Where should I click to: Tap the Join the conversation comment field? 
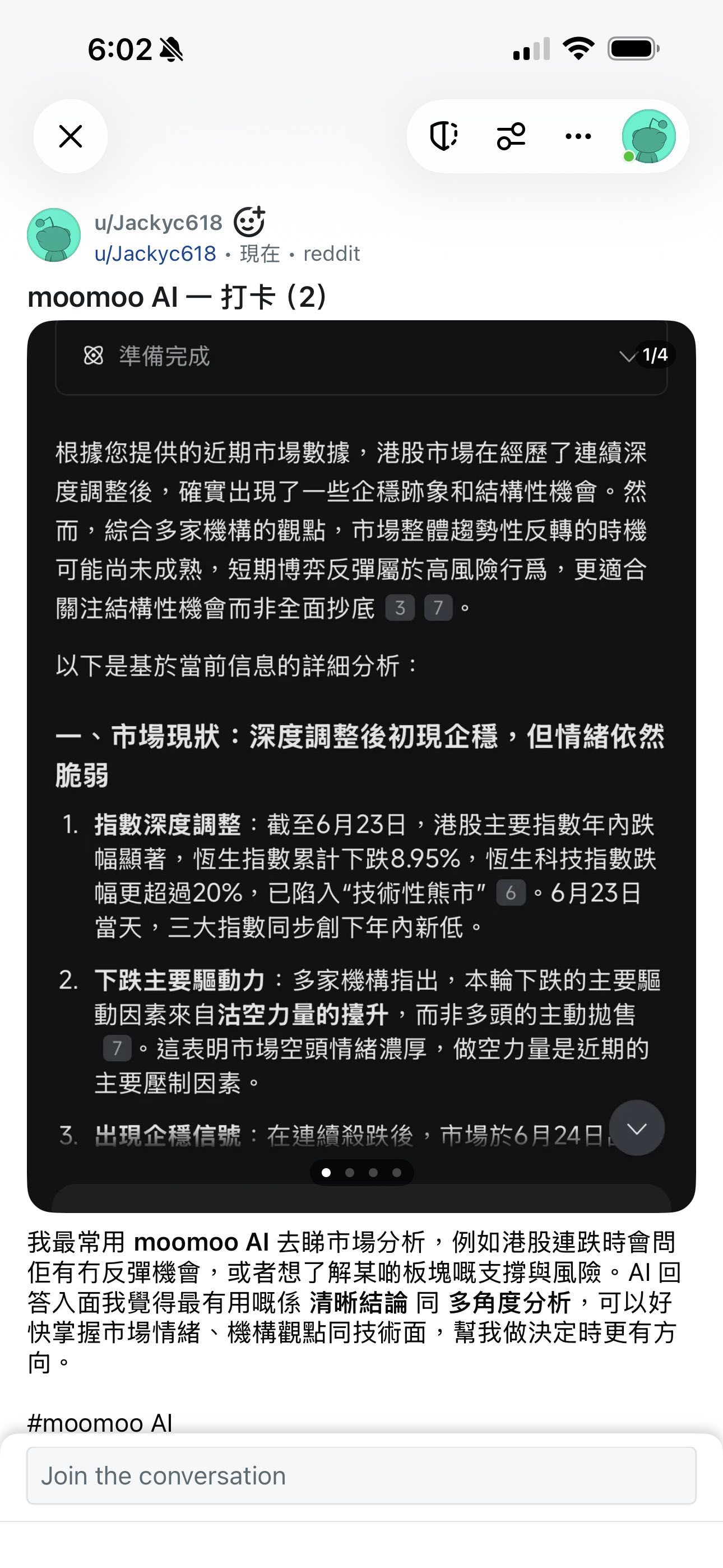click(361, 1475)
